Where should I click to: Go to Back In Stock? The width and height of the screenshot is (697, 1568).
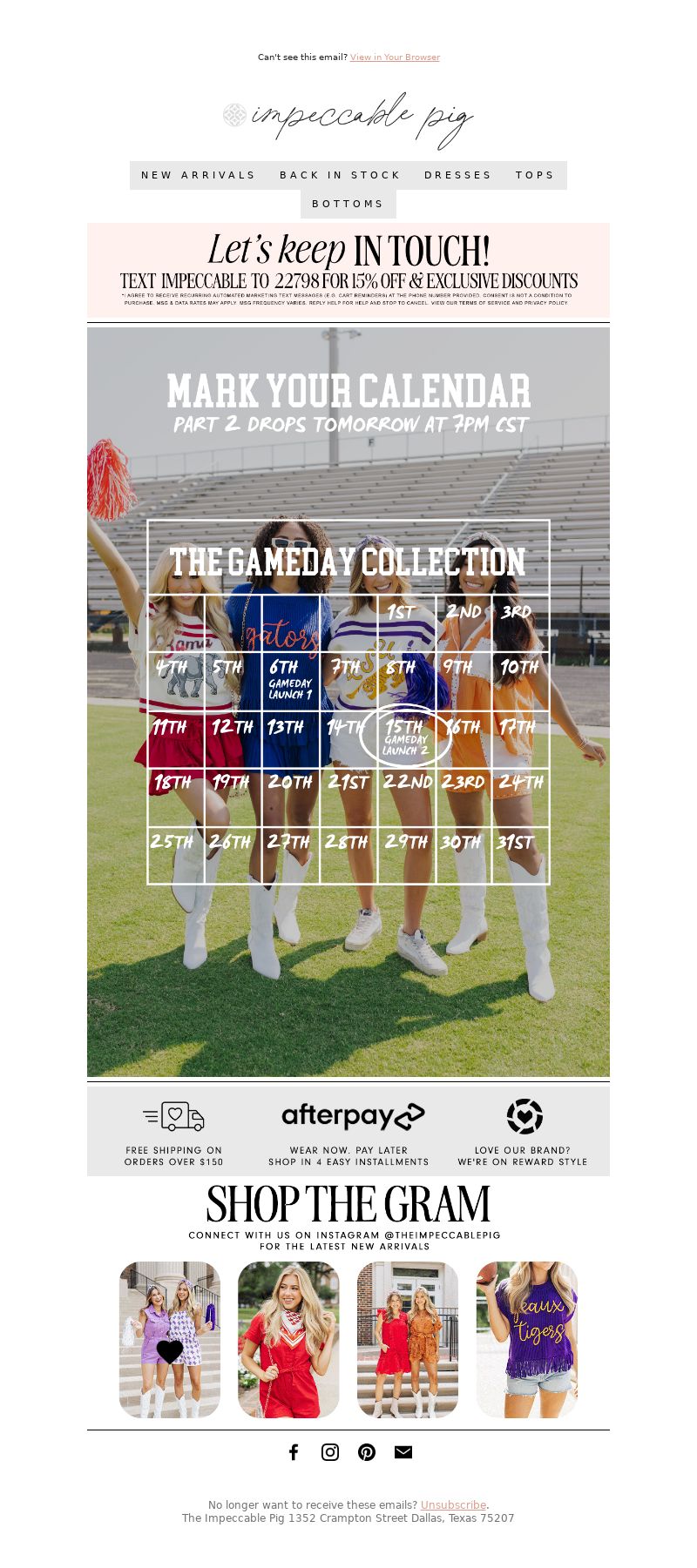[x=340, y=175]
